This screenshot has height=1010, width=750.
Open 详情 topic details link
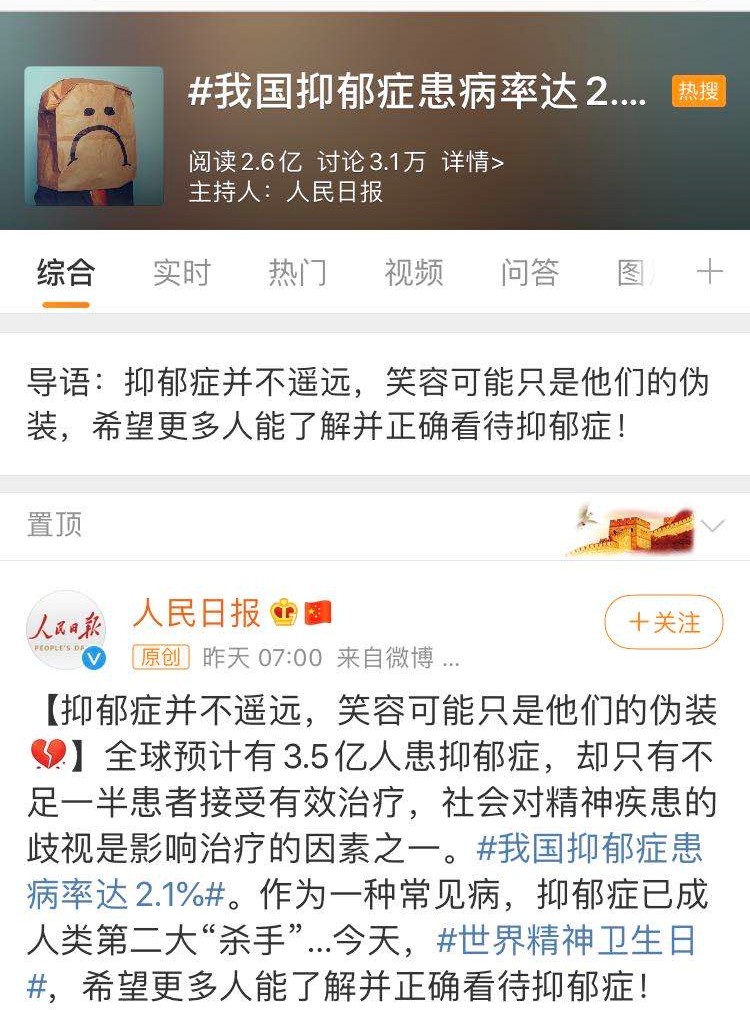[x=472, y=161]
